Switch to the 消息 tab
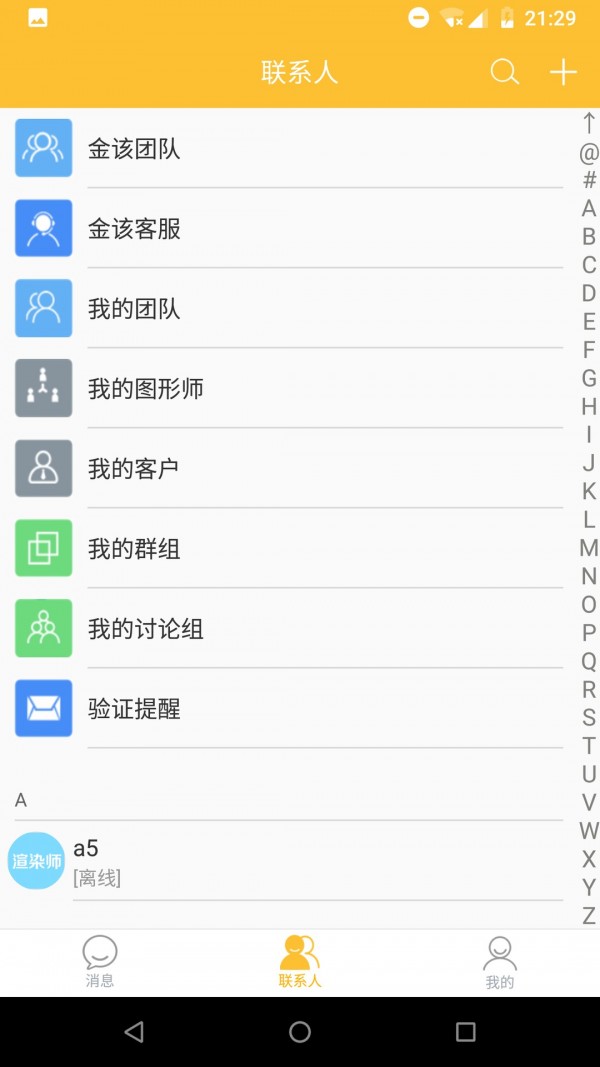Screen dimensions: 600x1067 [x=100, y=962]
